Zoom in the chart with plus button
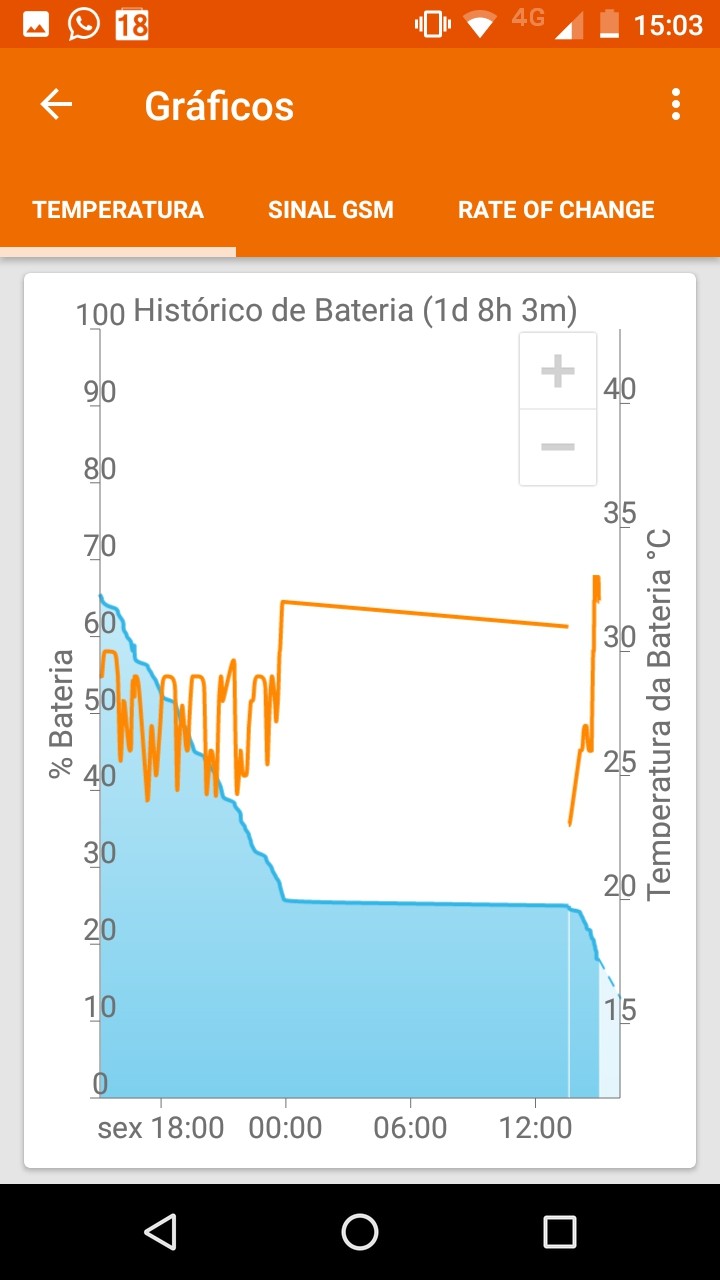 558,371
